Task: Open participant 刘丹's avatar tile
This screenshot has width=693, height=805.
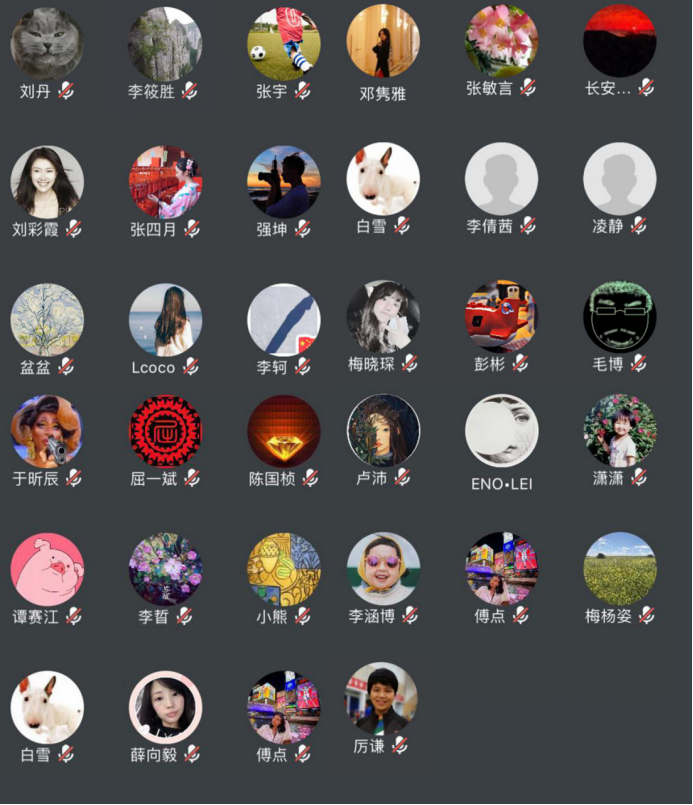Action: [x=47, y=43]
